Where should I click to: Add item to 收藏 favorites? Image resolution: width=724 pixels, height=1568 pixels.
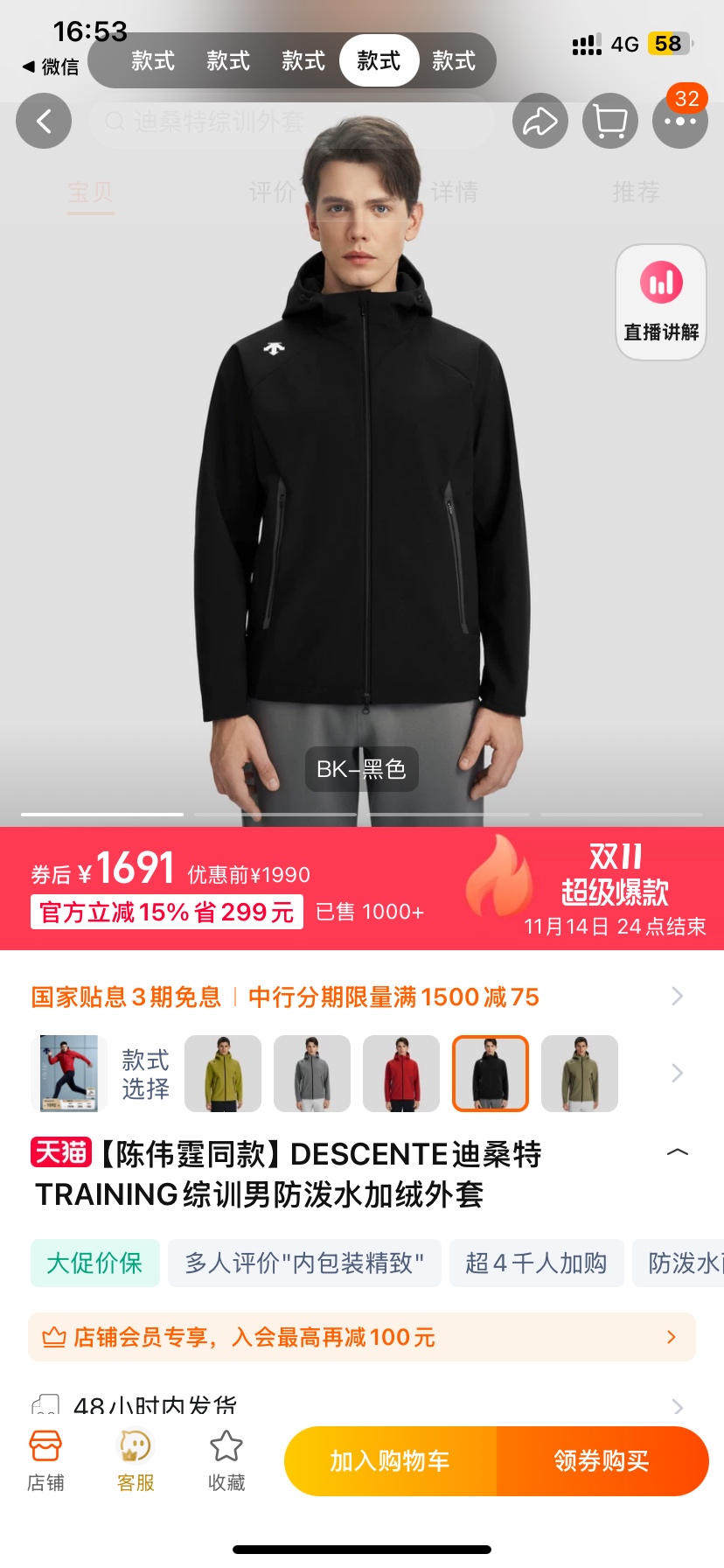[x=226, y=1459]
